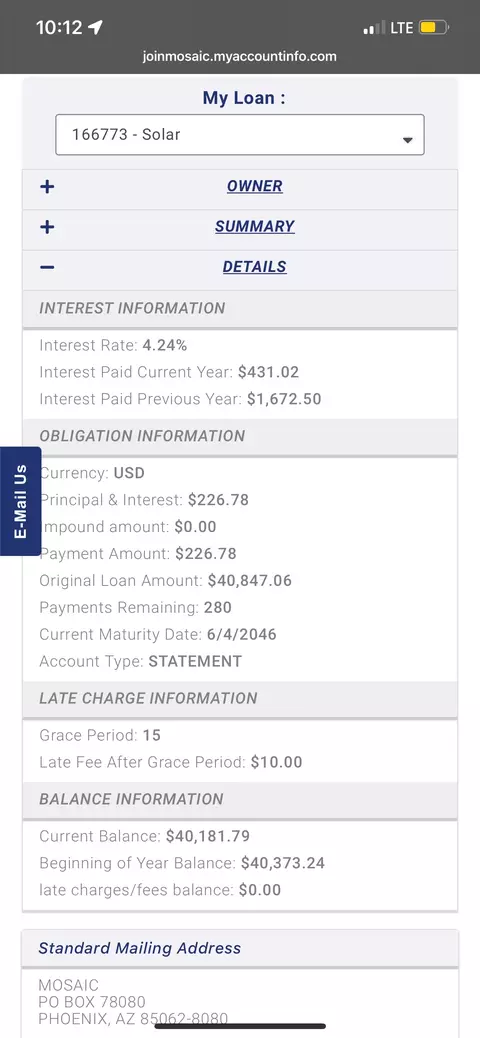Tap the address bar showing joinmosaic.myaccountinfo.com

240,56
